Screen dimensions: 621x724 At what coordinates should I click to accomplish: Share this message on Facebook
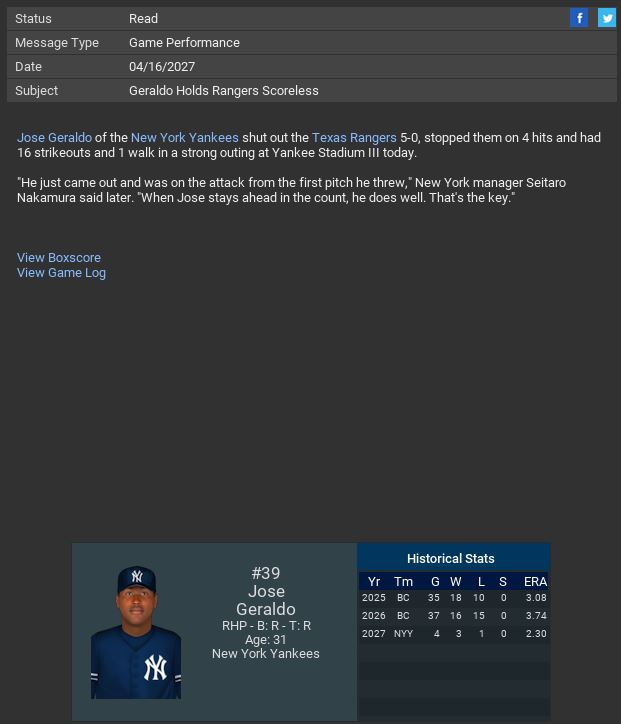(579, 18)
